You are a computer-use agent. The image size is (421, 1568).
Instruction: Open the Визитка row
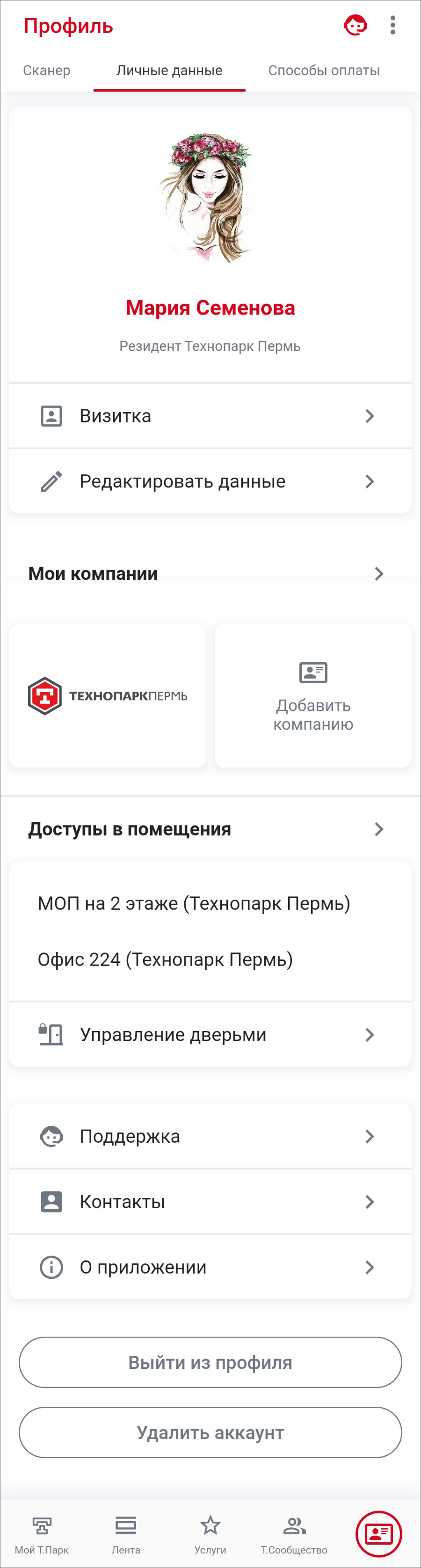pyautogui.click(x=210, y=416)
